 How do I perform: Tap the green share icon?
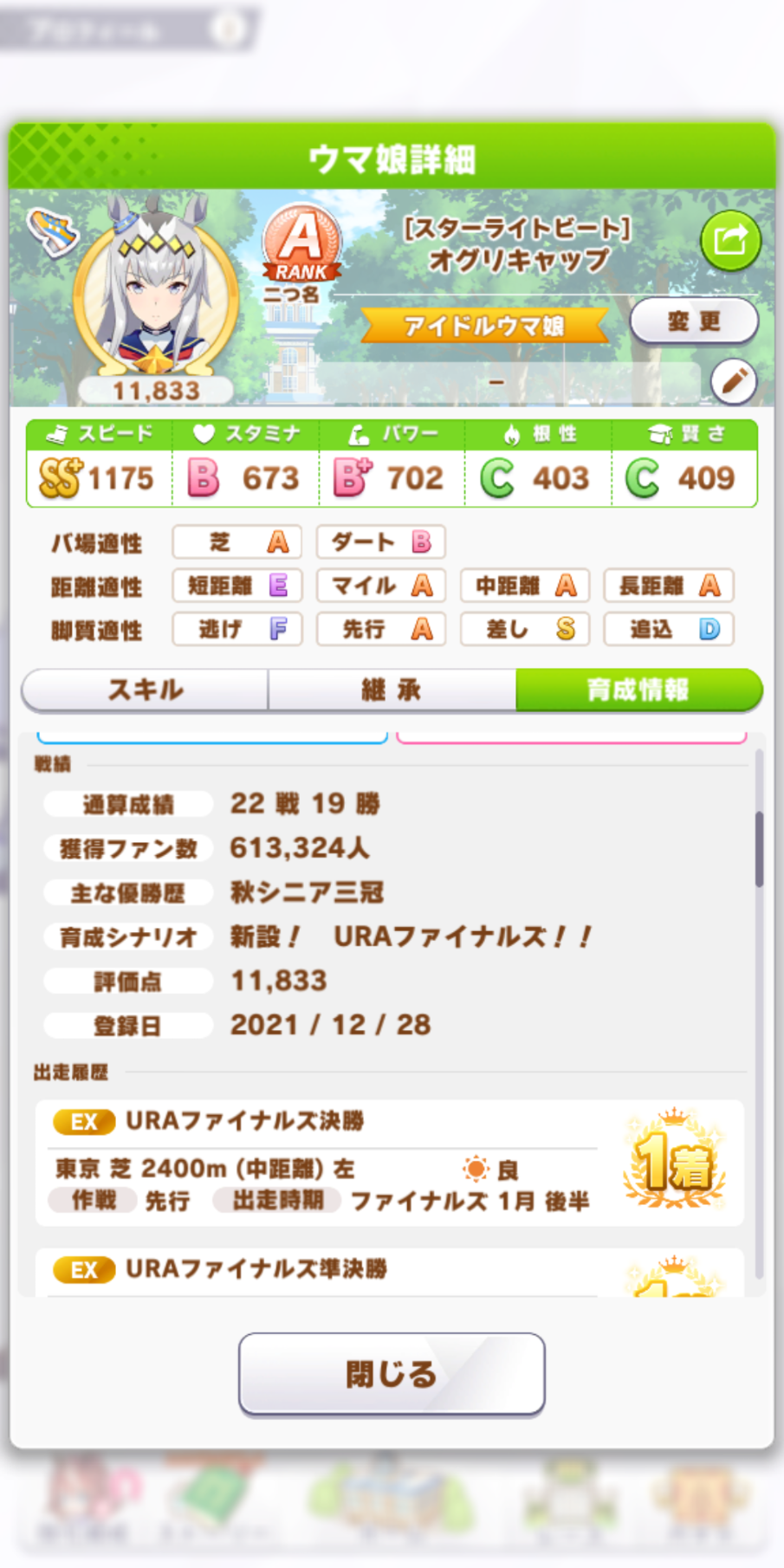pyautogui.click(x=730, y=240)
